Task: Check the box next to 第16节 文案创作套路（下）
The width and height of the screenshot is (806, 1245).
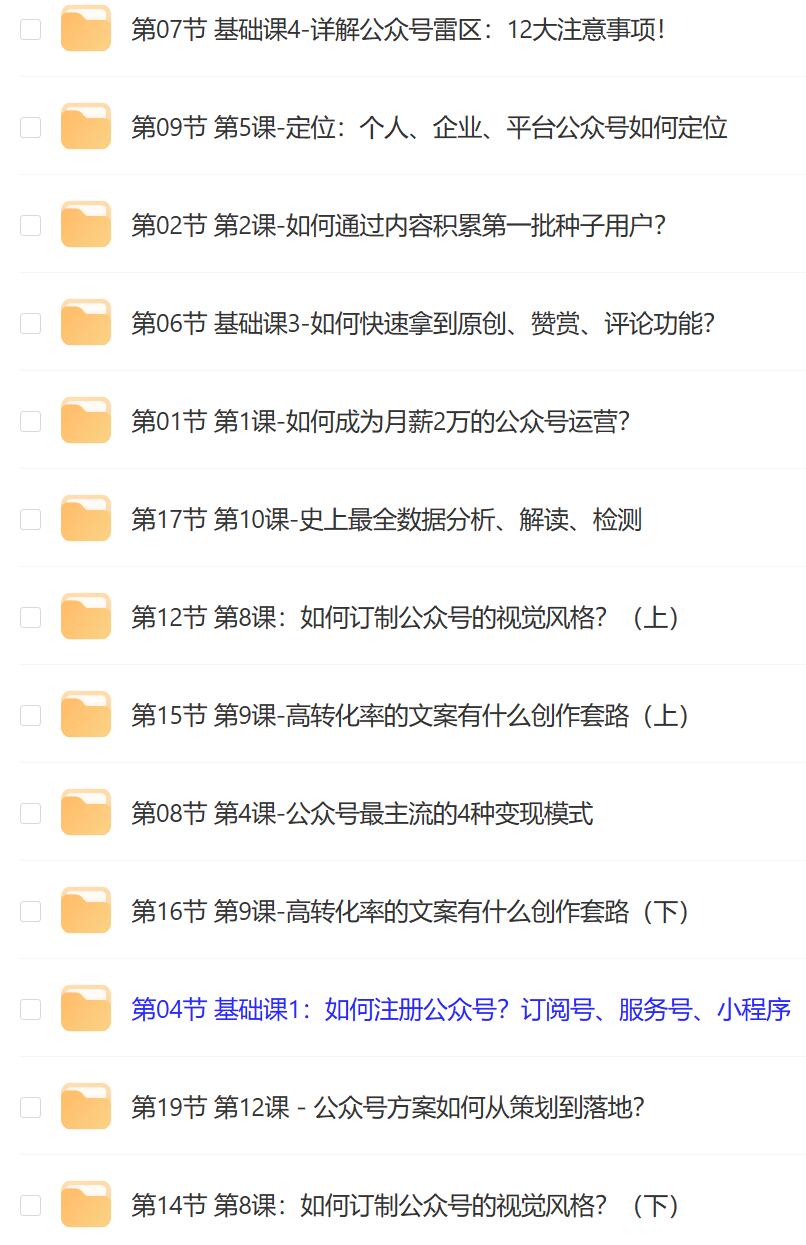Action: click(x=30, y=911)
